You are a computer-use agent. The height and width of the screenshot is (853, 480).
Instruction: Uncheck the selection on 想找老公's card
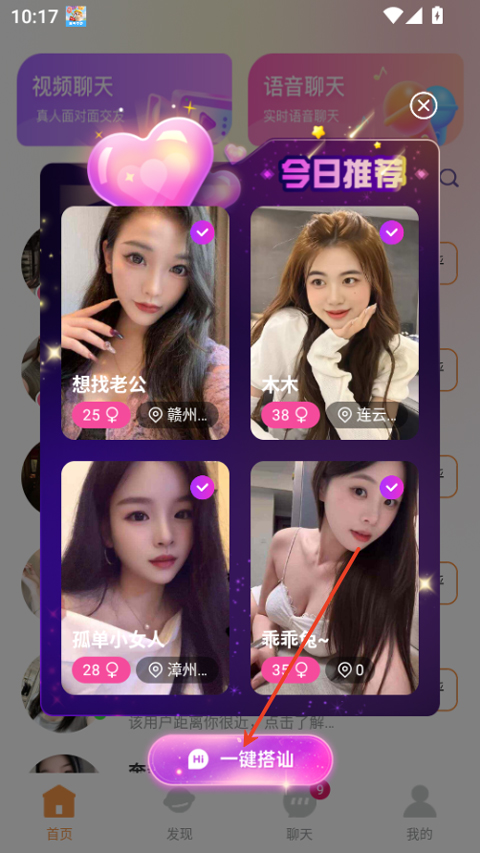point(202,233)
